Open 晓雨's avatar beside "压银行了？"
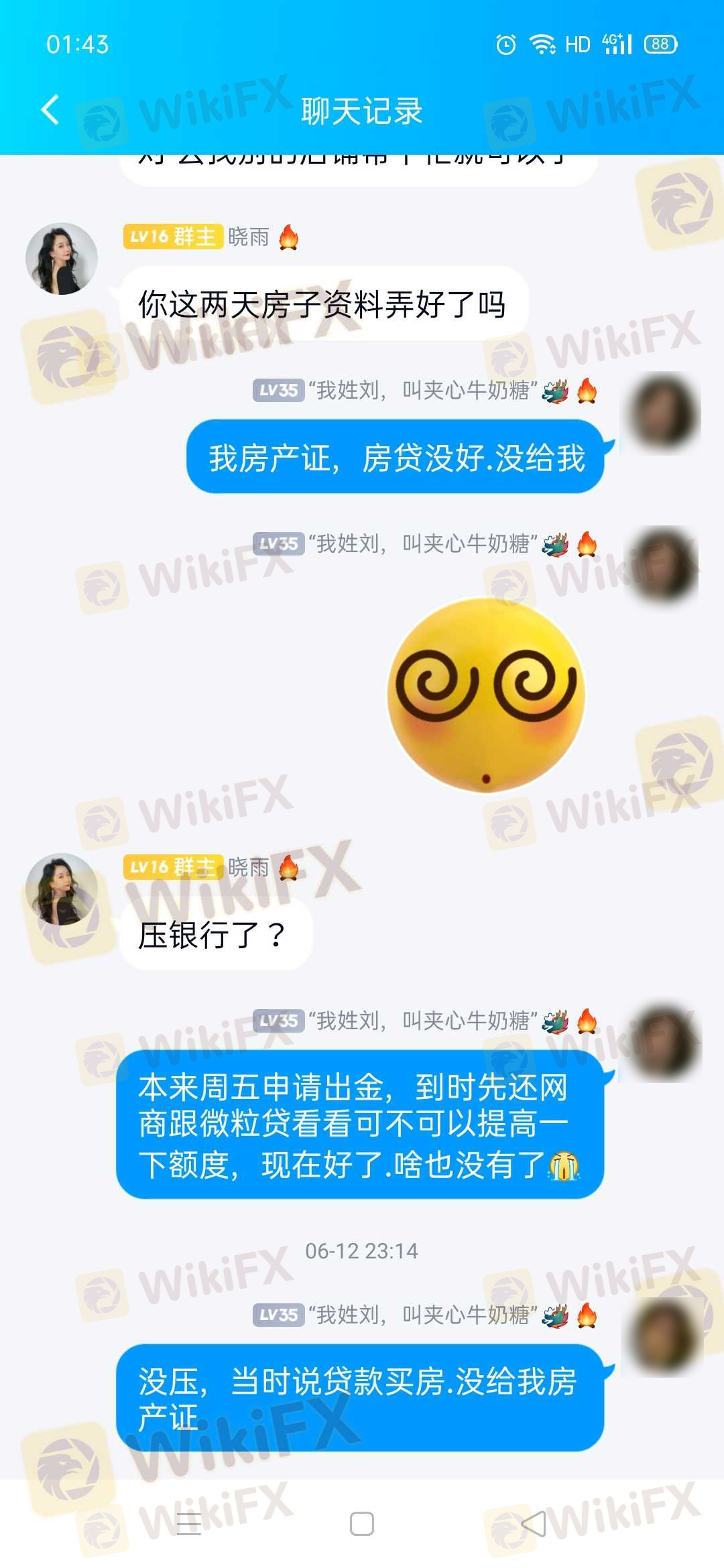 tap(62, 889)
